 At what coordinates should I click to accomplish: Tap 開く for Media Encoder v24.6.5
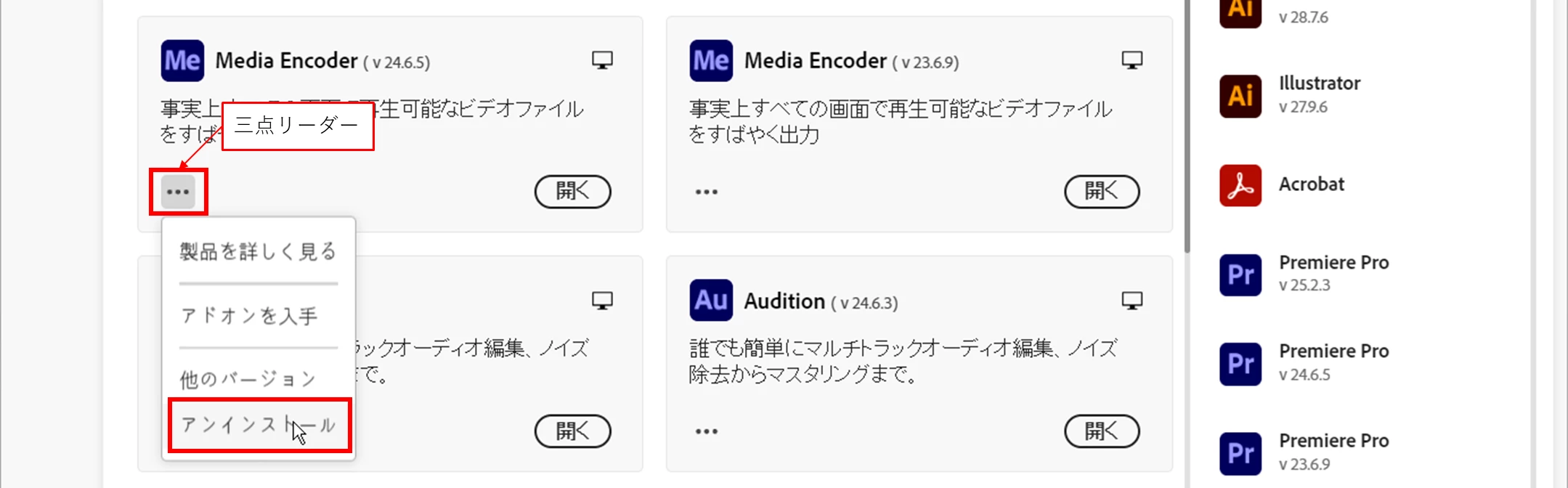(572, 191)
